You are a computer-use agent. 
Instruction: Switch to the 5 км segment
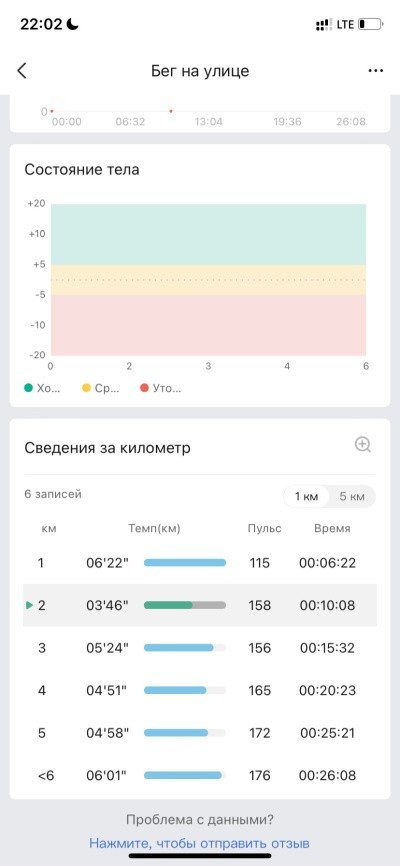[x=352, y=497]
